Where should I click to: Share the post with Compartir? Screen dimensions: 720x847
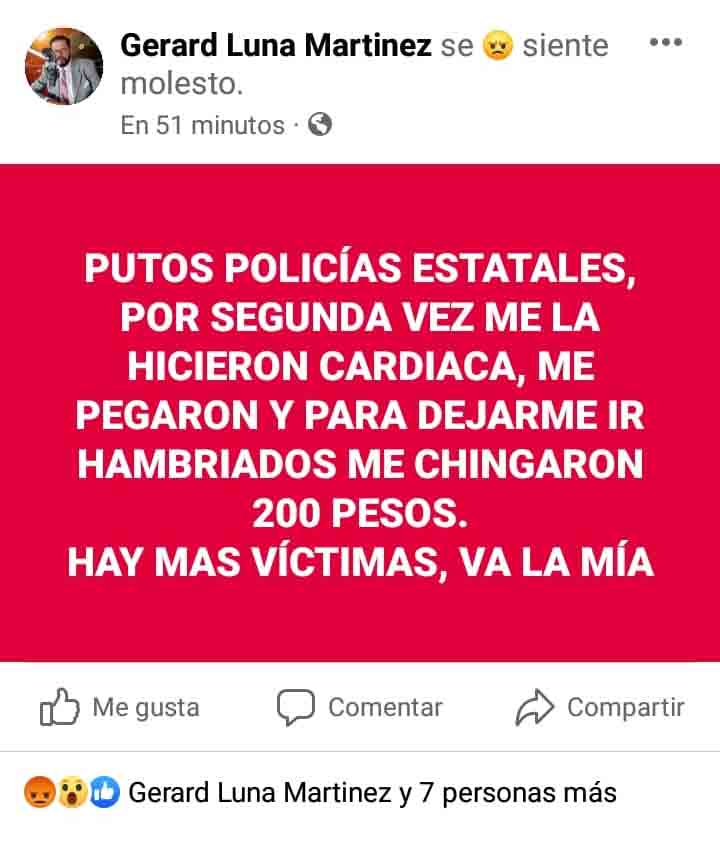[600, 707]
